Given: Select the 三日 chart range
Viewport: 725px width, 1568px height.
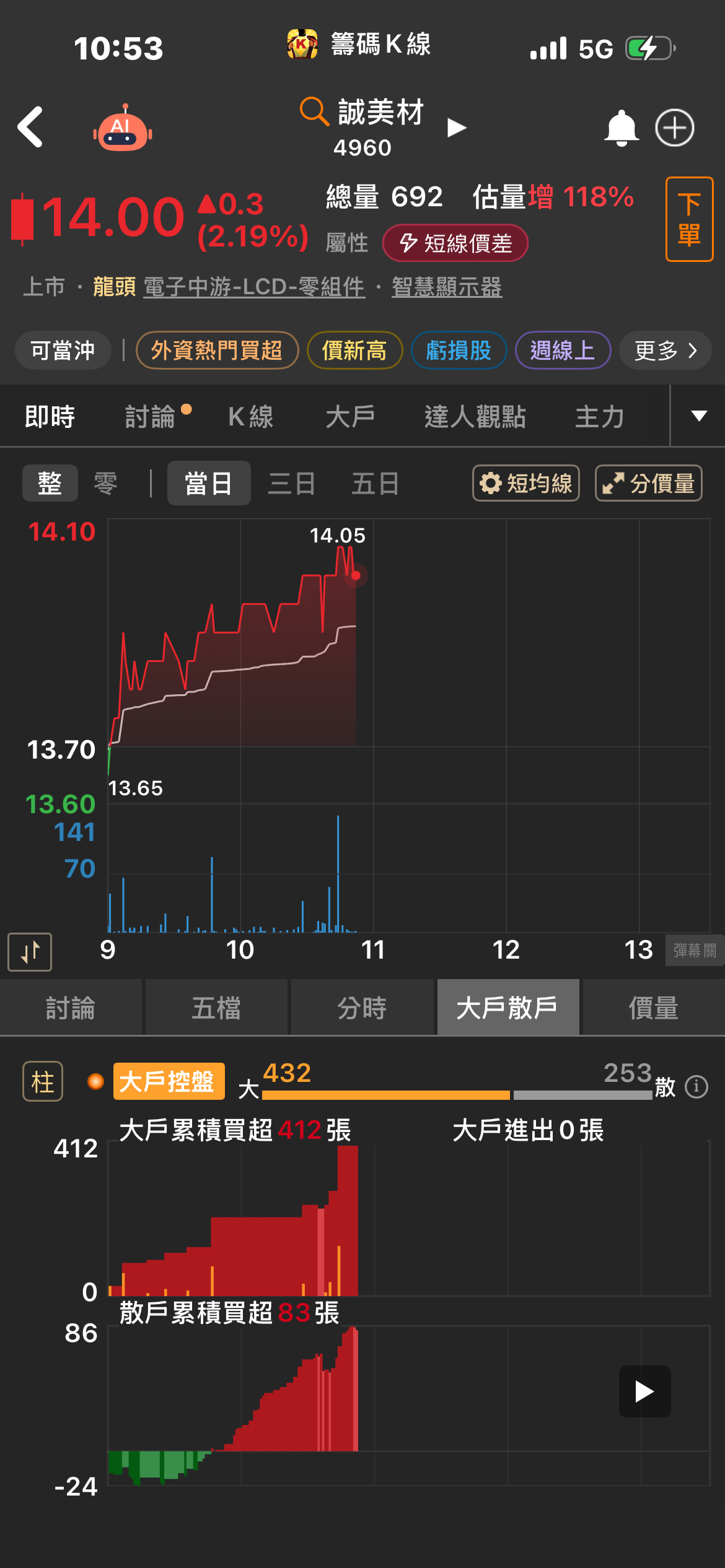Looking at the screenshot, I should coord(291,484).
